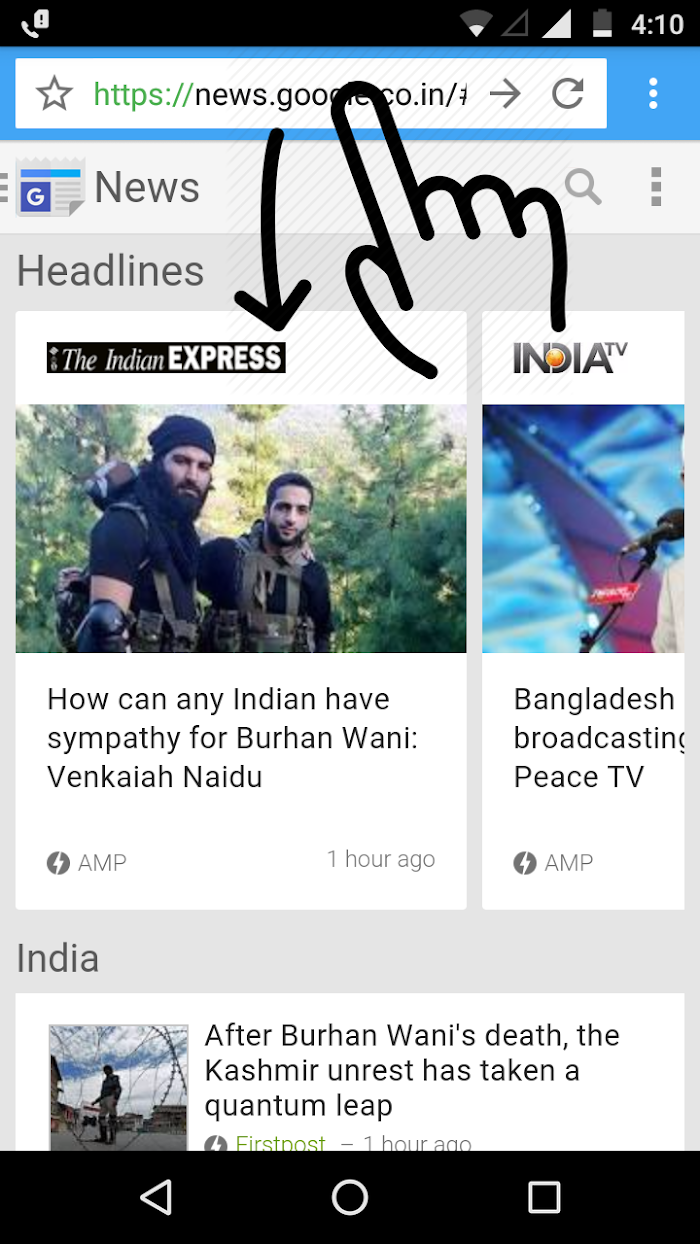This screenshot has height=1244, width=700.
Task: Return to the home screen
Action: point(350,1197)
